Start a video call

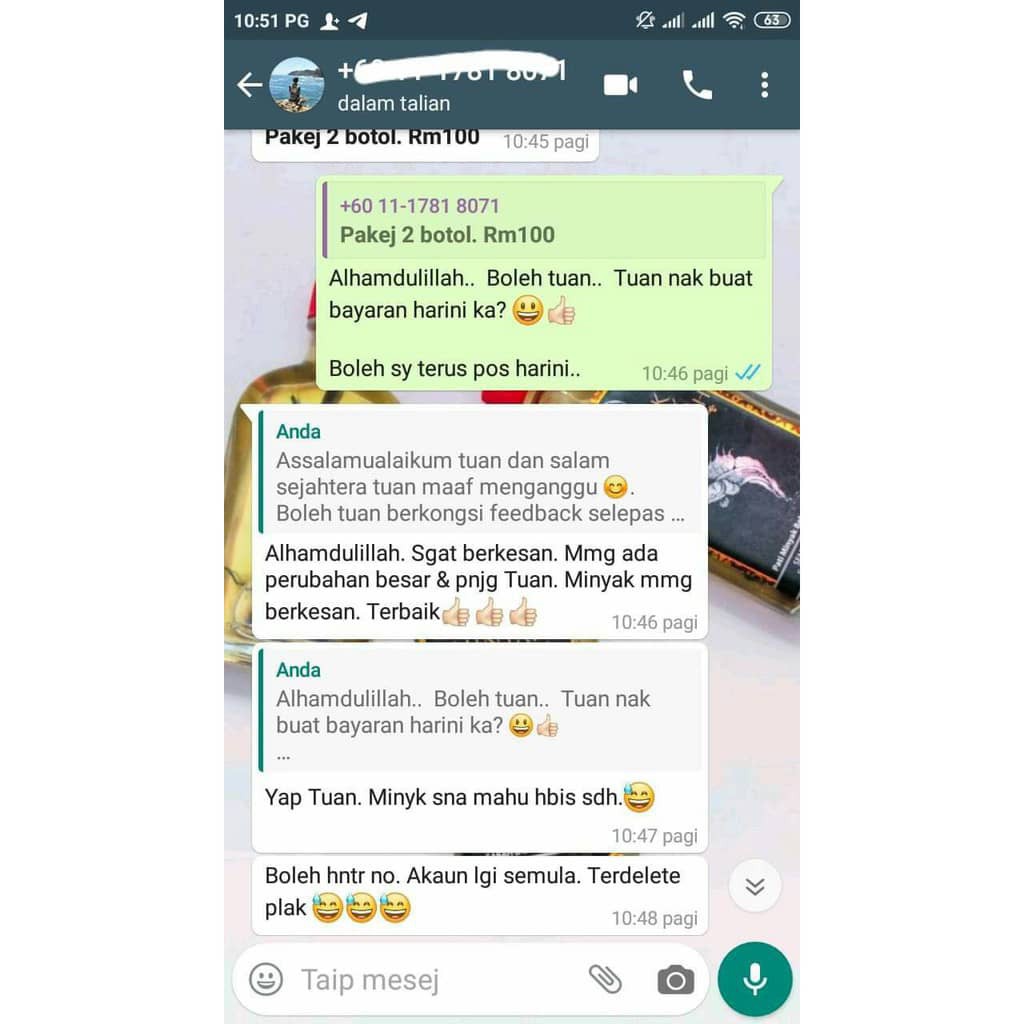click(620, 85)
